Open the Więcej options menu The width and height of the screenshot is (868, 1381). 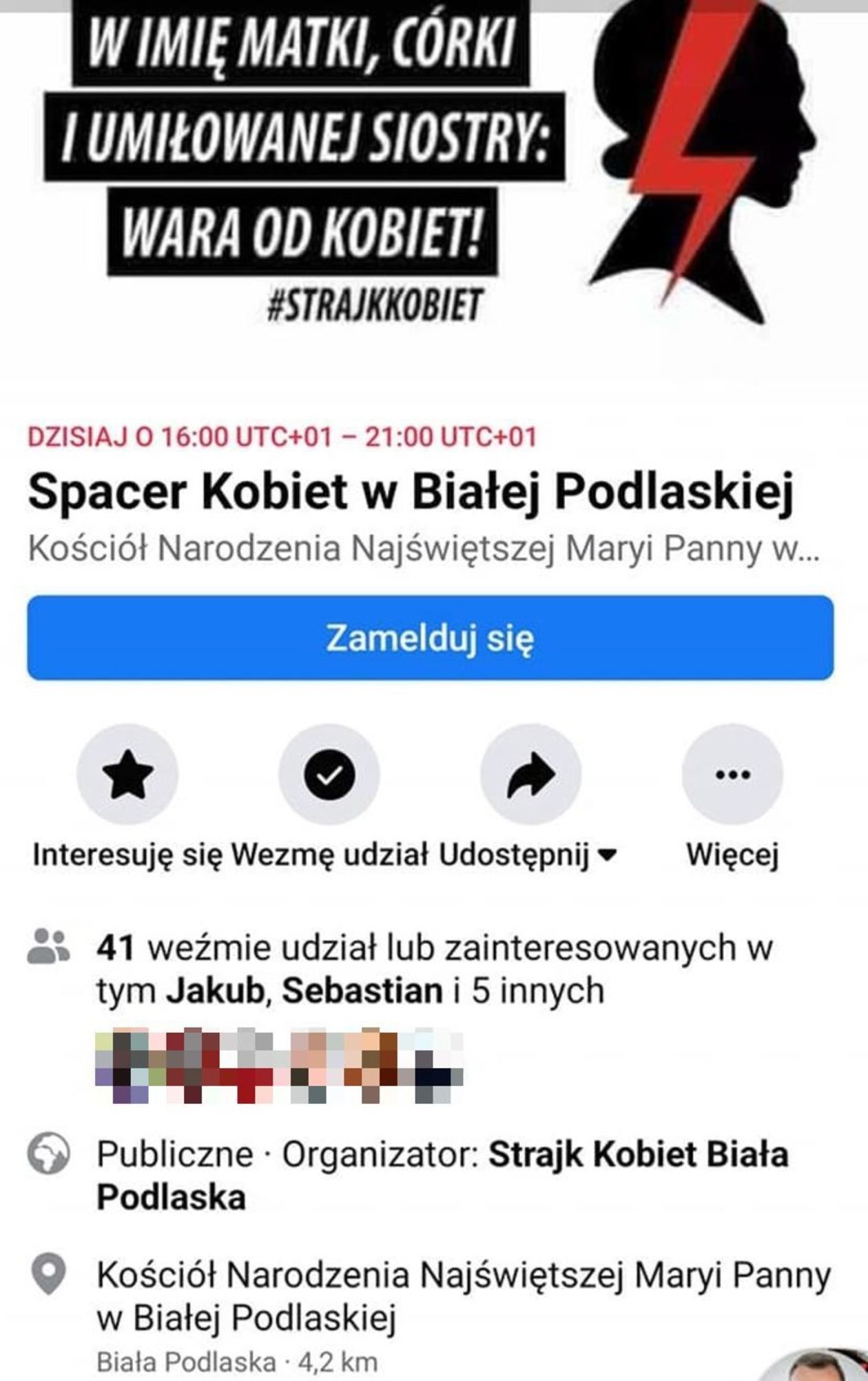(732, 775)
